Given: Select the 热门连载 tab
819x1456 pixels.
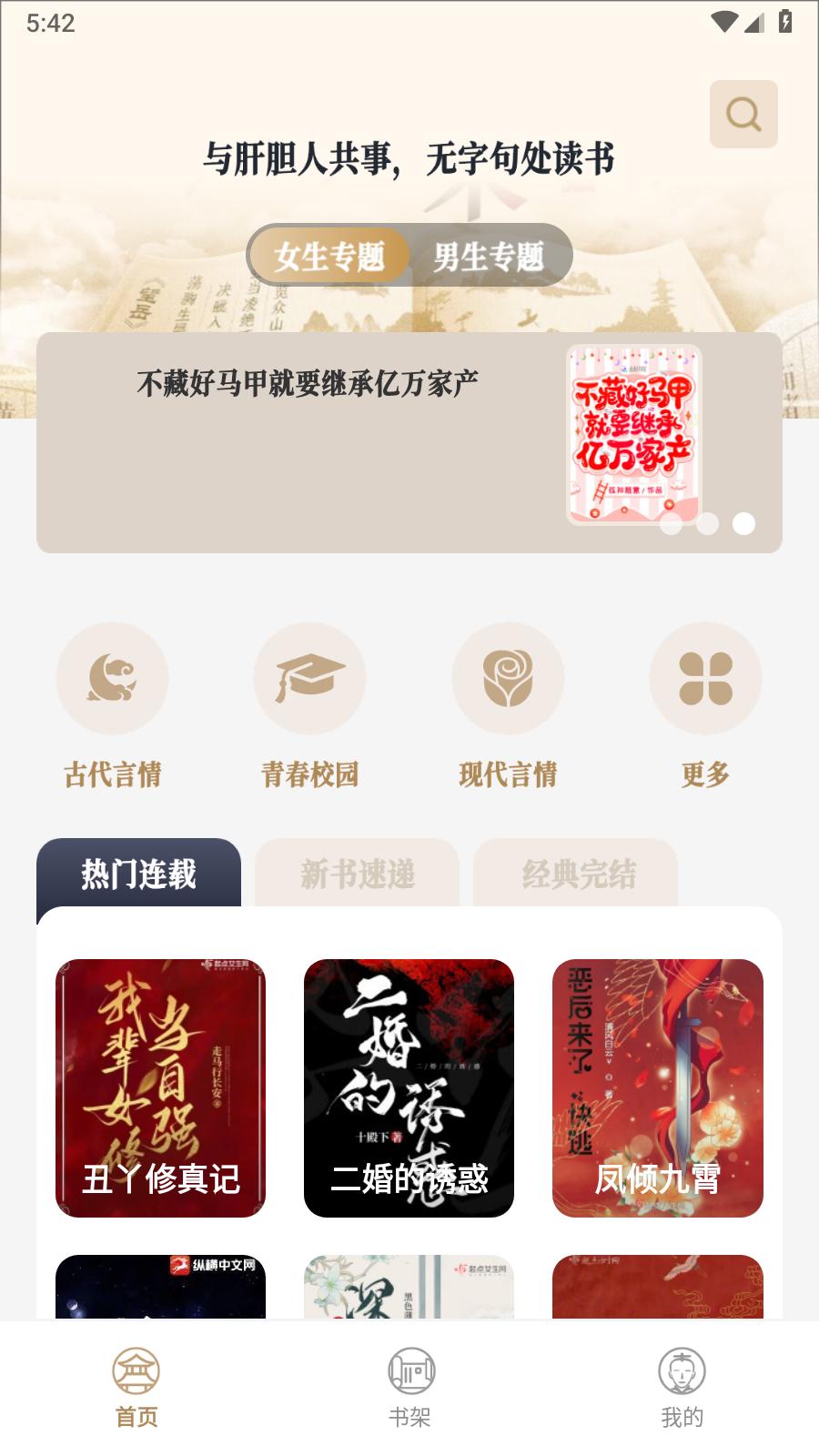Looking at the screenshot, I should coord(138,872).
